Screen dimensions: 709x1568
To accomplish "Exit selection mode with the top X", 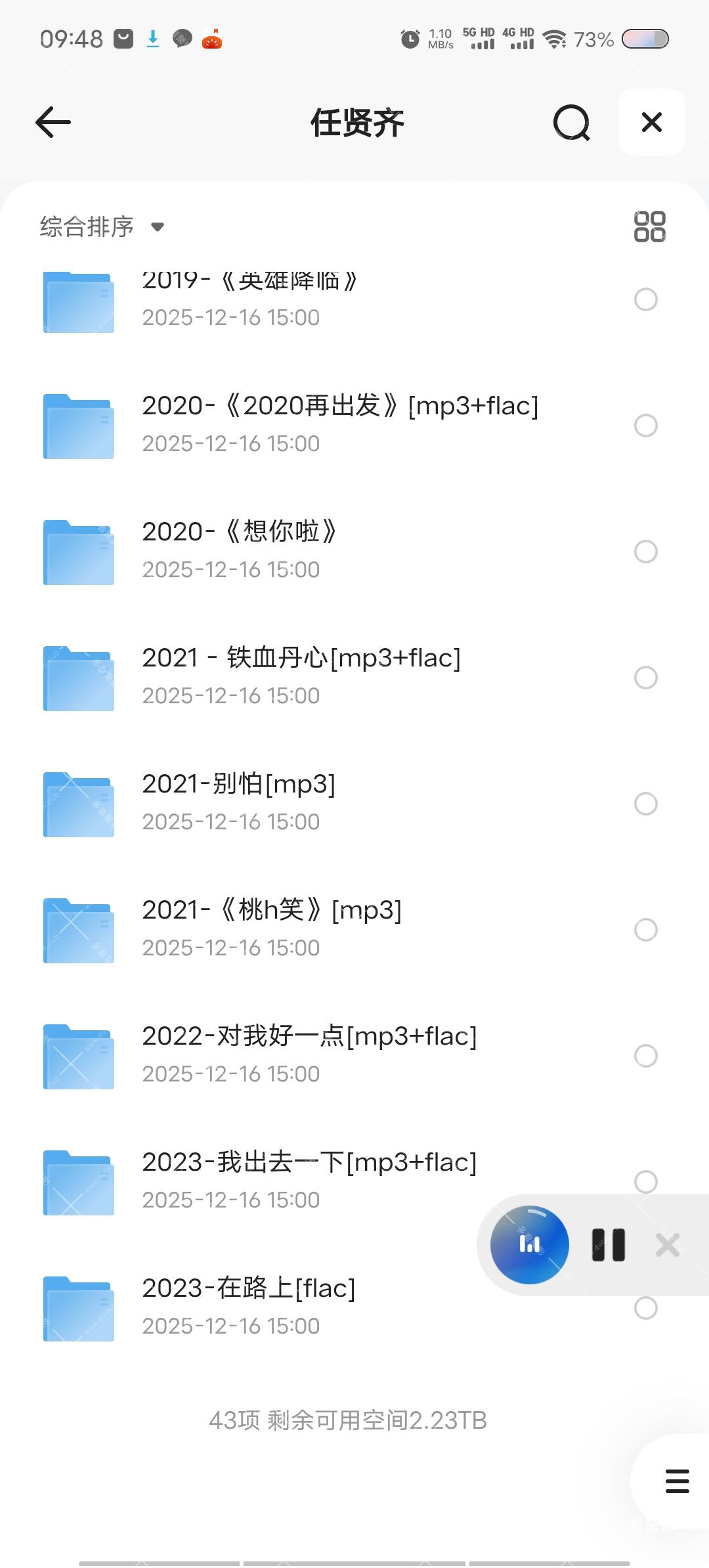I will point(651,122).
